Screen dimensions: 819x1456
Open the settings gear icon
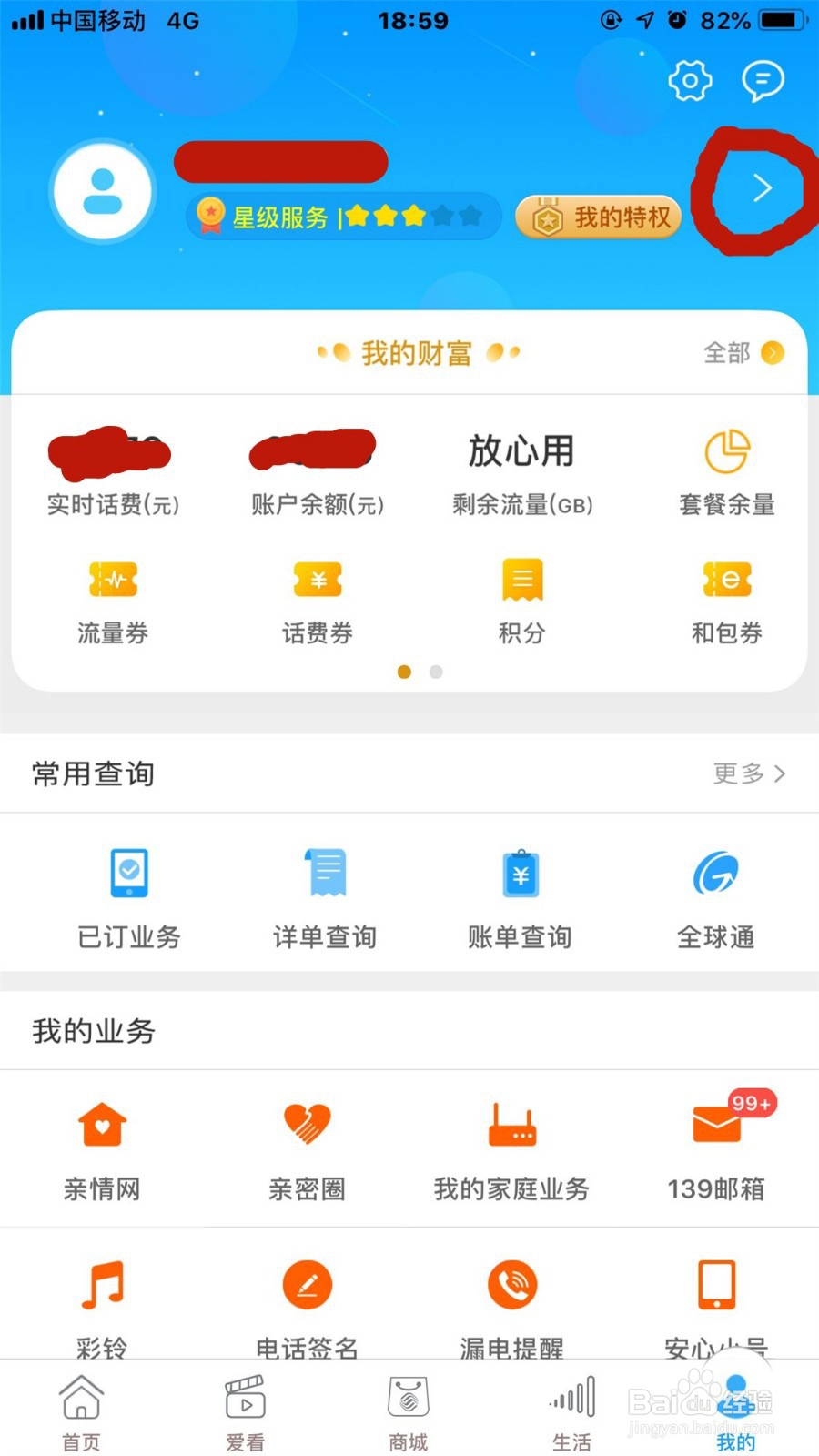click(690, 82)
